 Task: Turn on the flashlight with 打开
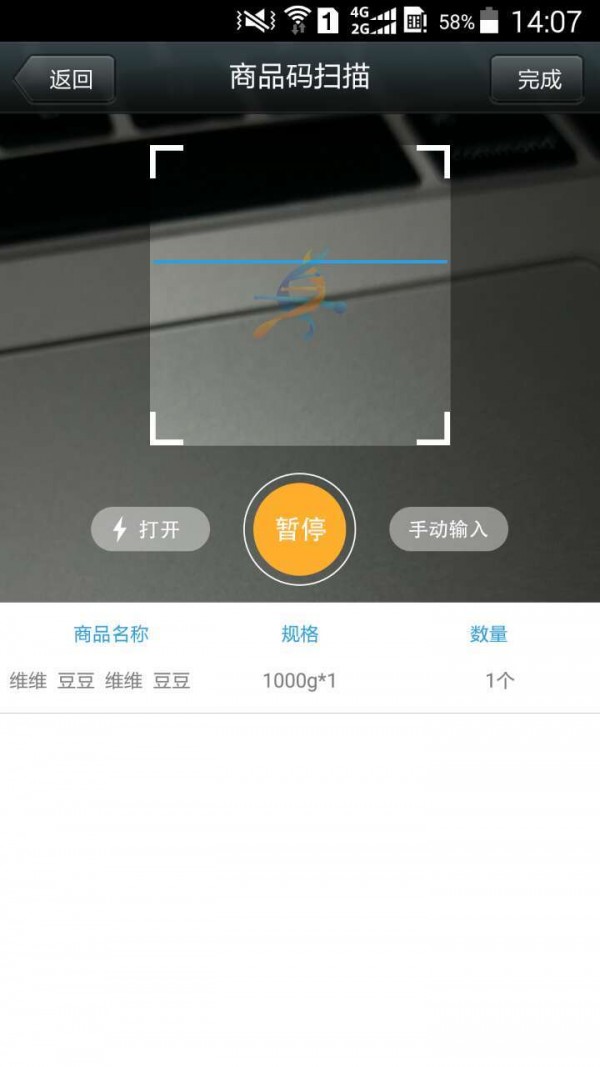pos(150,529)
